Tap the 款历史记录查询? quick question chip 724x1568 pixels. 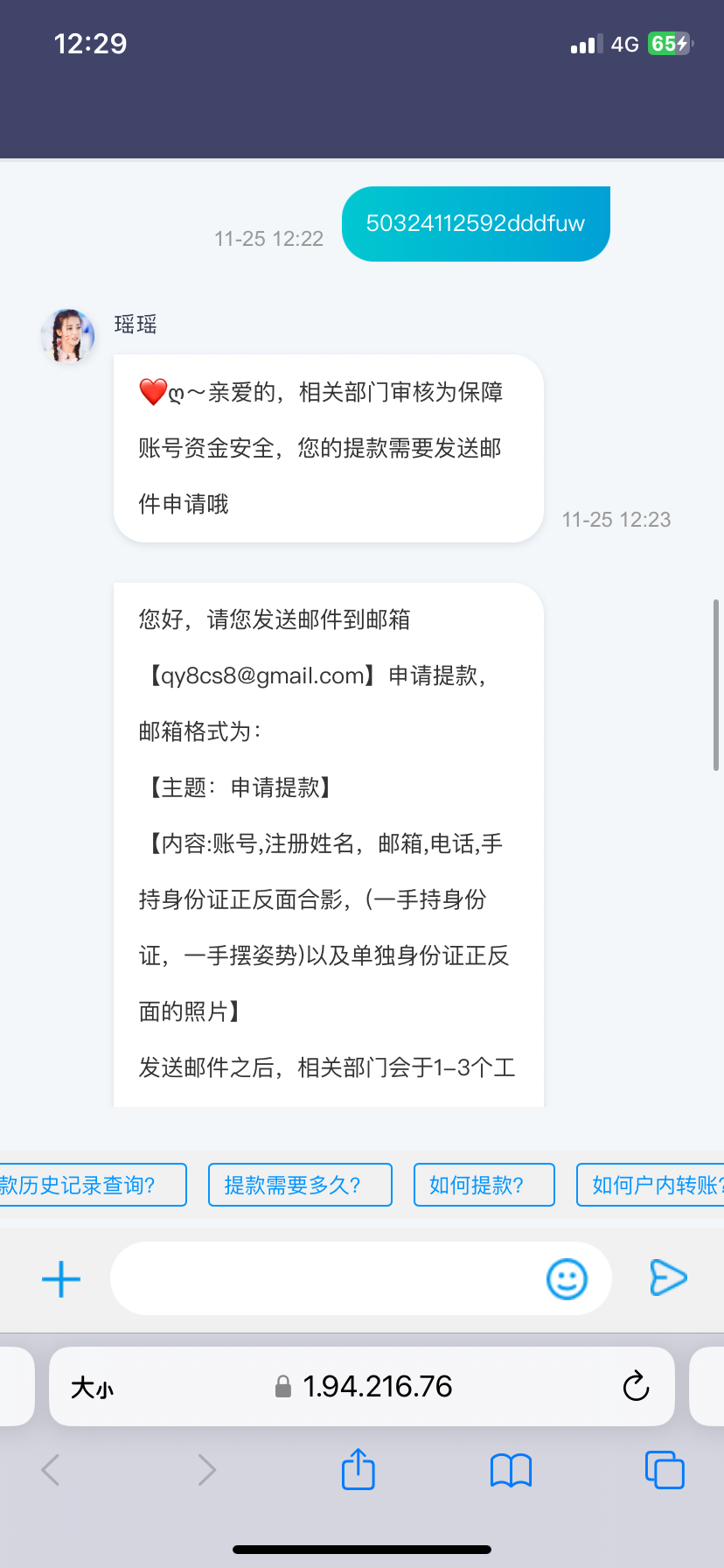click(x=87, y=1185)
